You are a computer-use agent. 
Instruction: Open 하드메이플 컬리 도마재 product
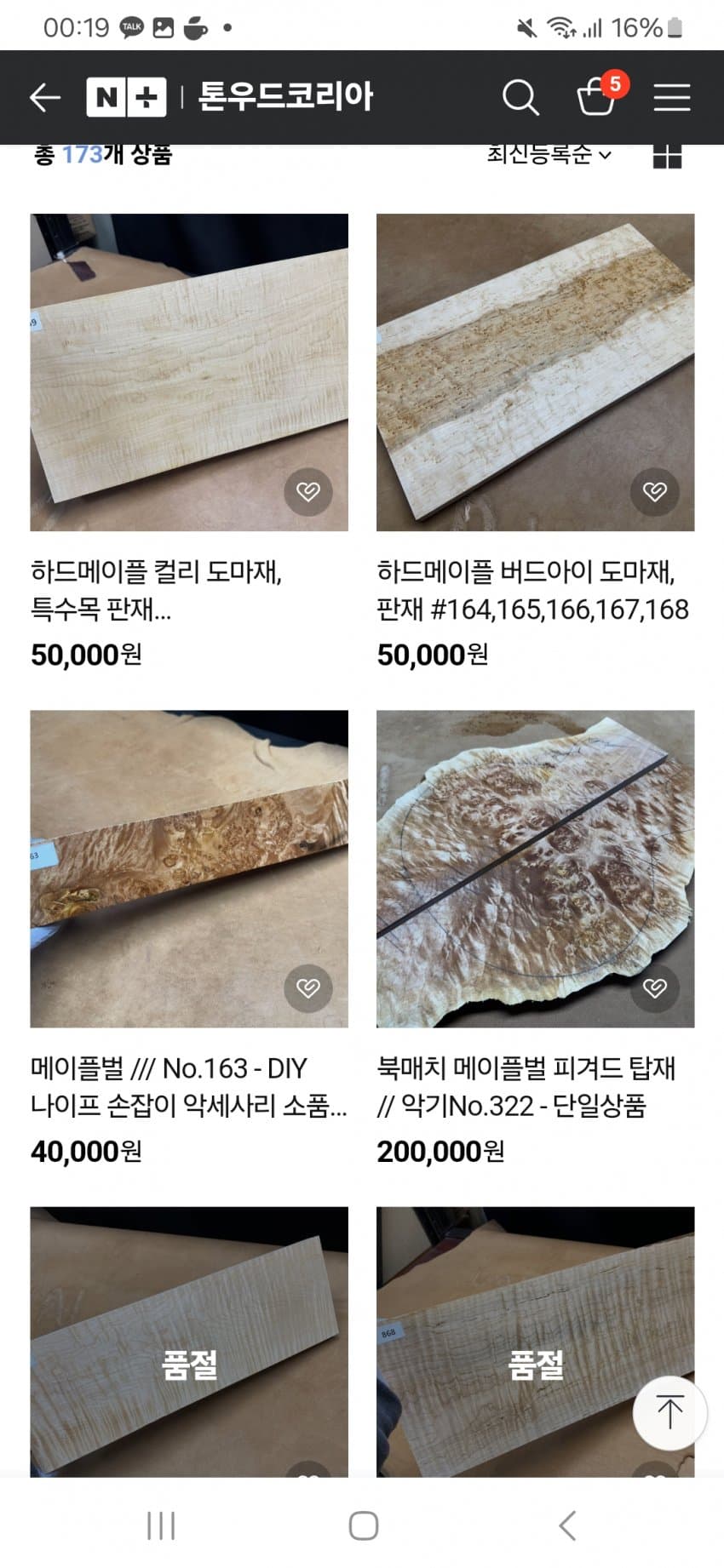[188, 372]
